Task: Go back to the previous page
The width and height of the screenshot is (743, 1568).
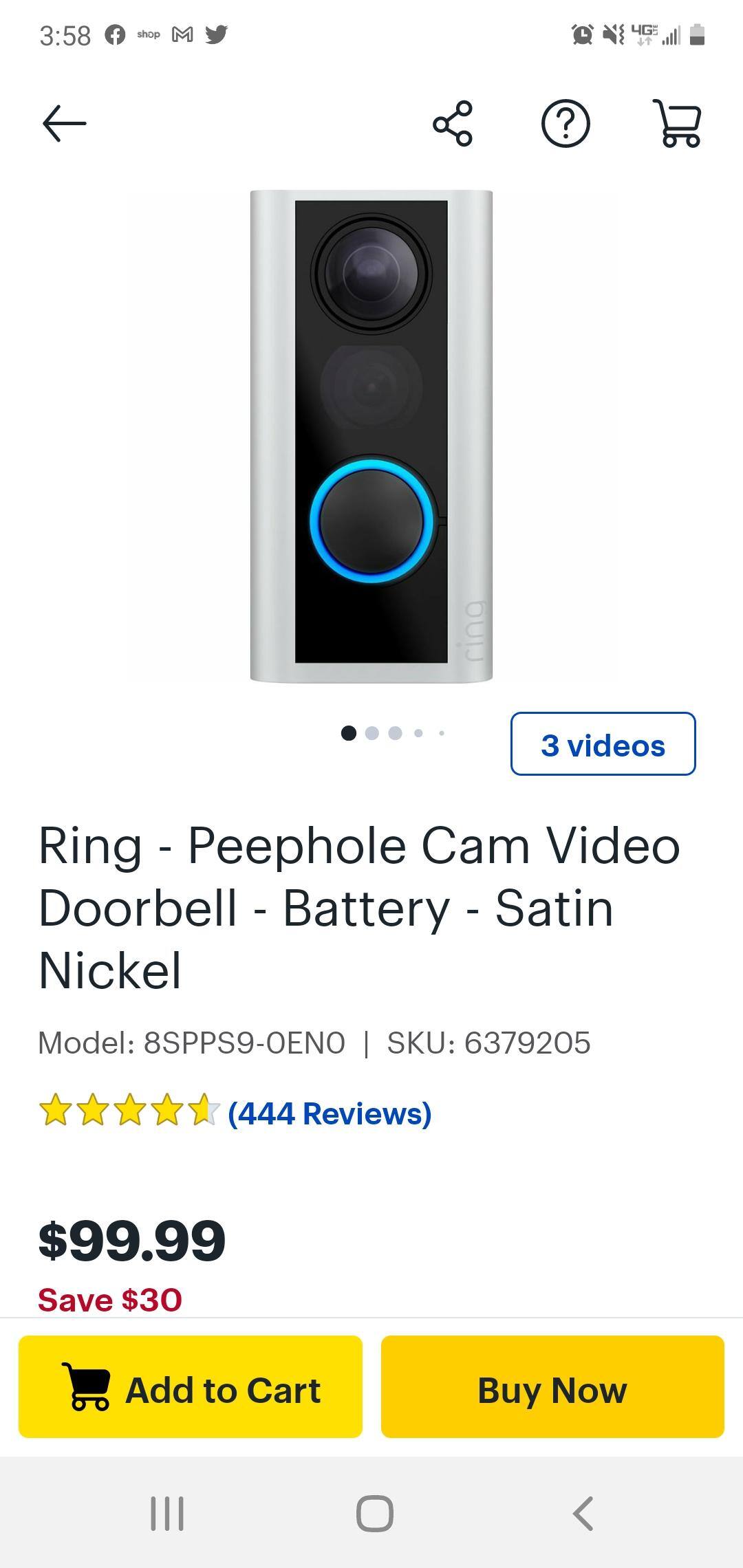Action: tap(64, 124)
